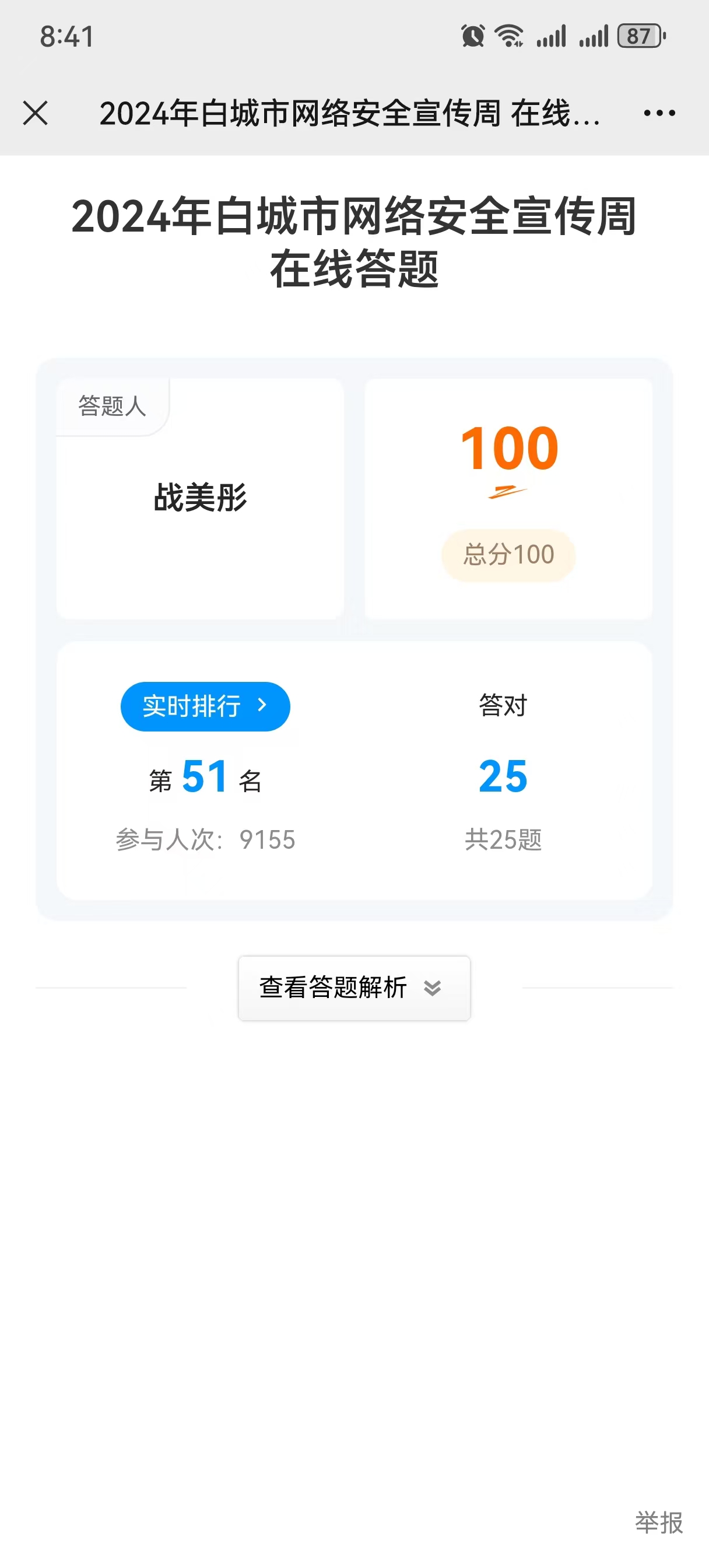
Task: Select the 答题人 label tab
Action: pyautogui.click(x=111, y=407)
